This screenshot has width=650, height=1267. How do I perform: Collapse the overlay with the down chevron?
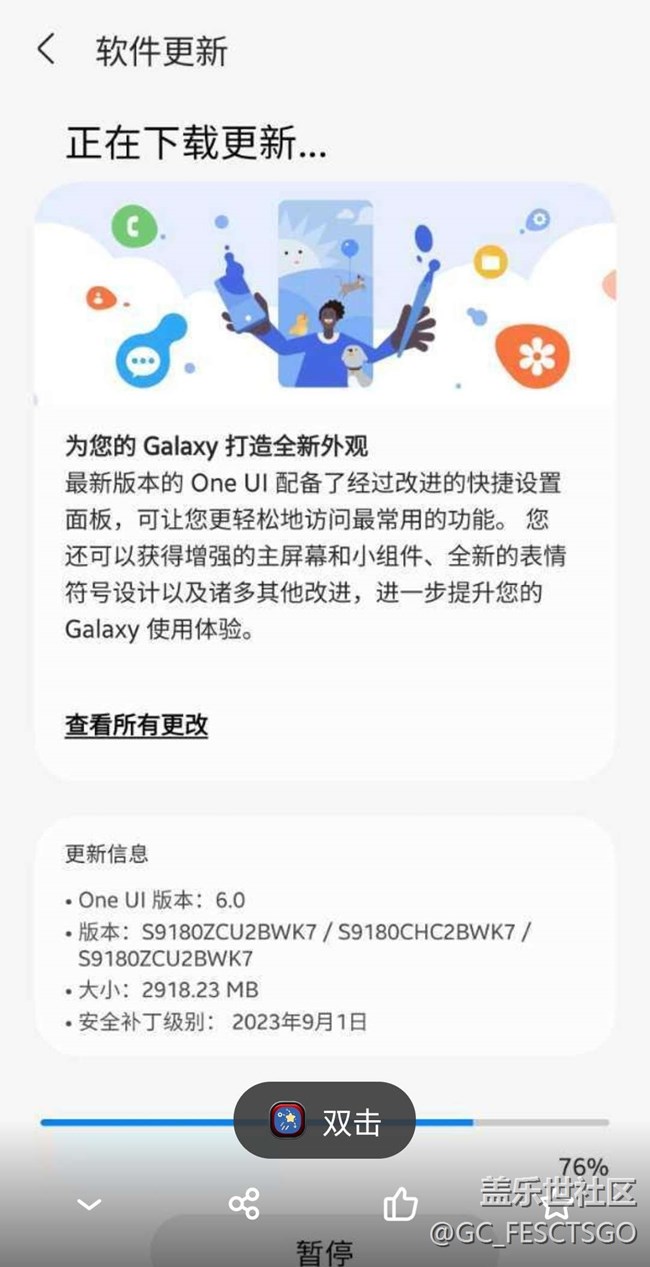pos(89,1204)
